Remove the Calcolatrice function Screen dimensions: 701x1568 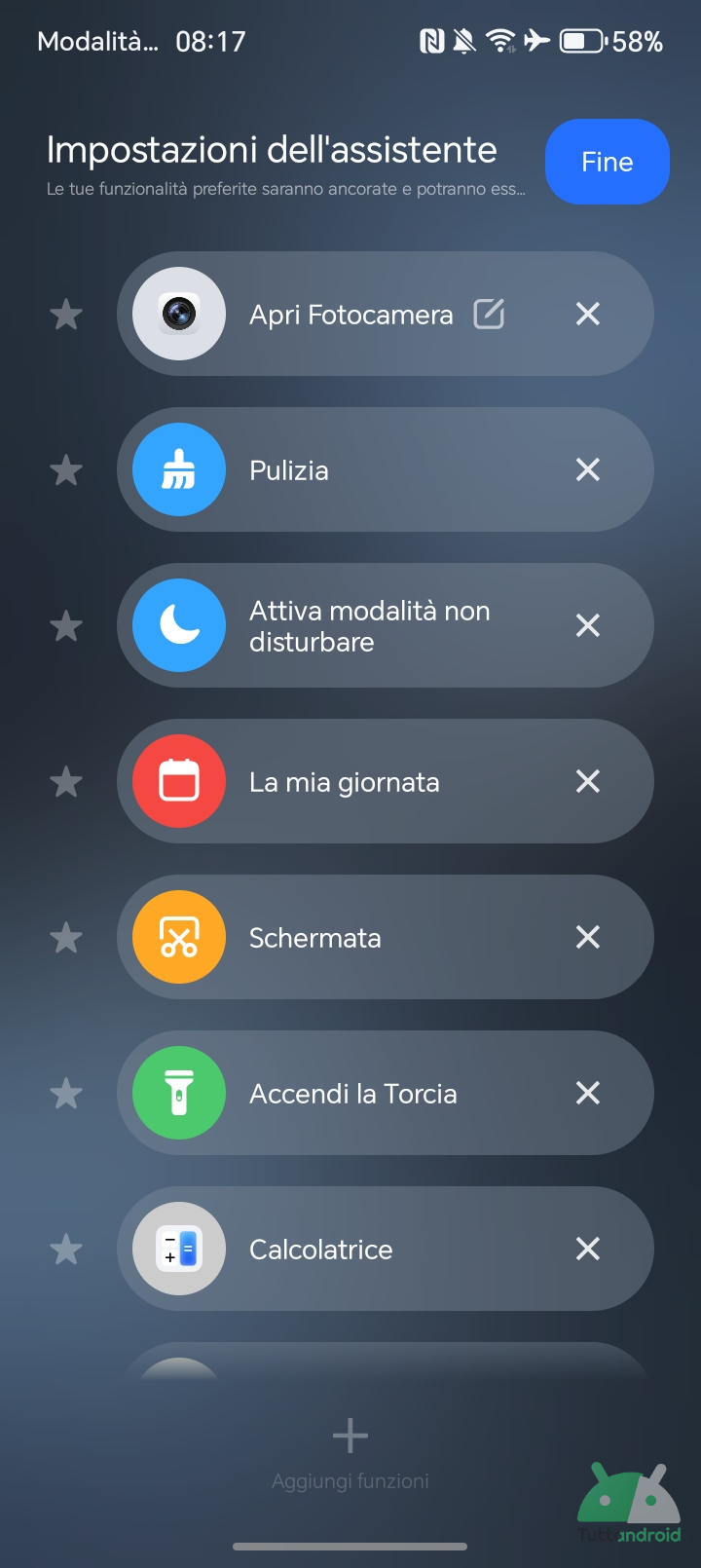(588, 1249)
